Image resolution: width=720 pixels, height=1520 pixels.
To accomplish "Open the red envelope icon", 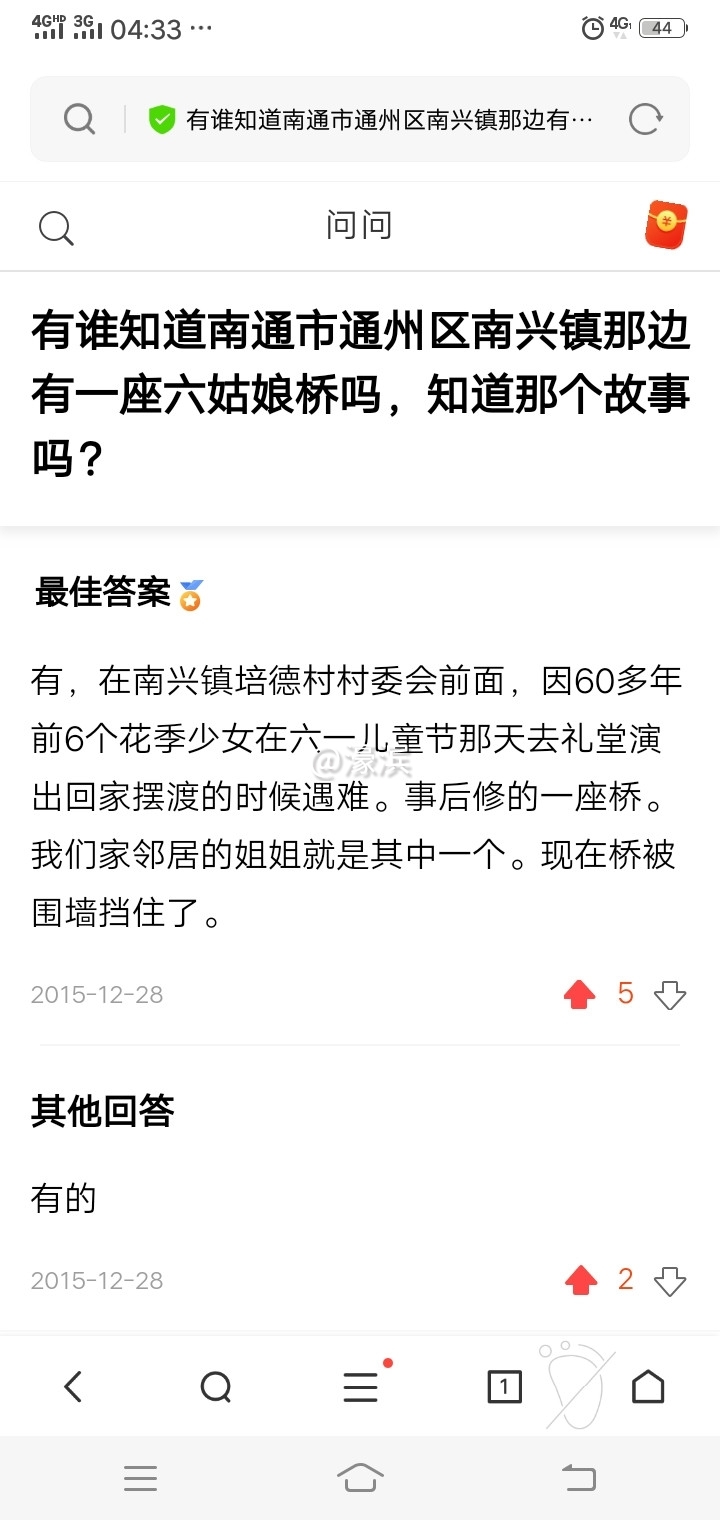I will point(667,225).
